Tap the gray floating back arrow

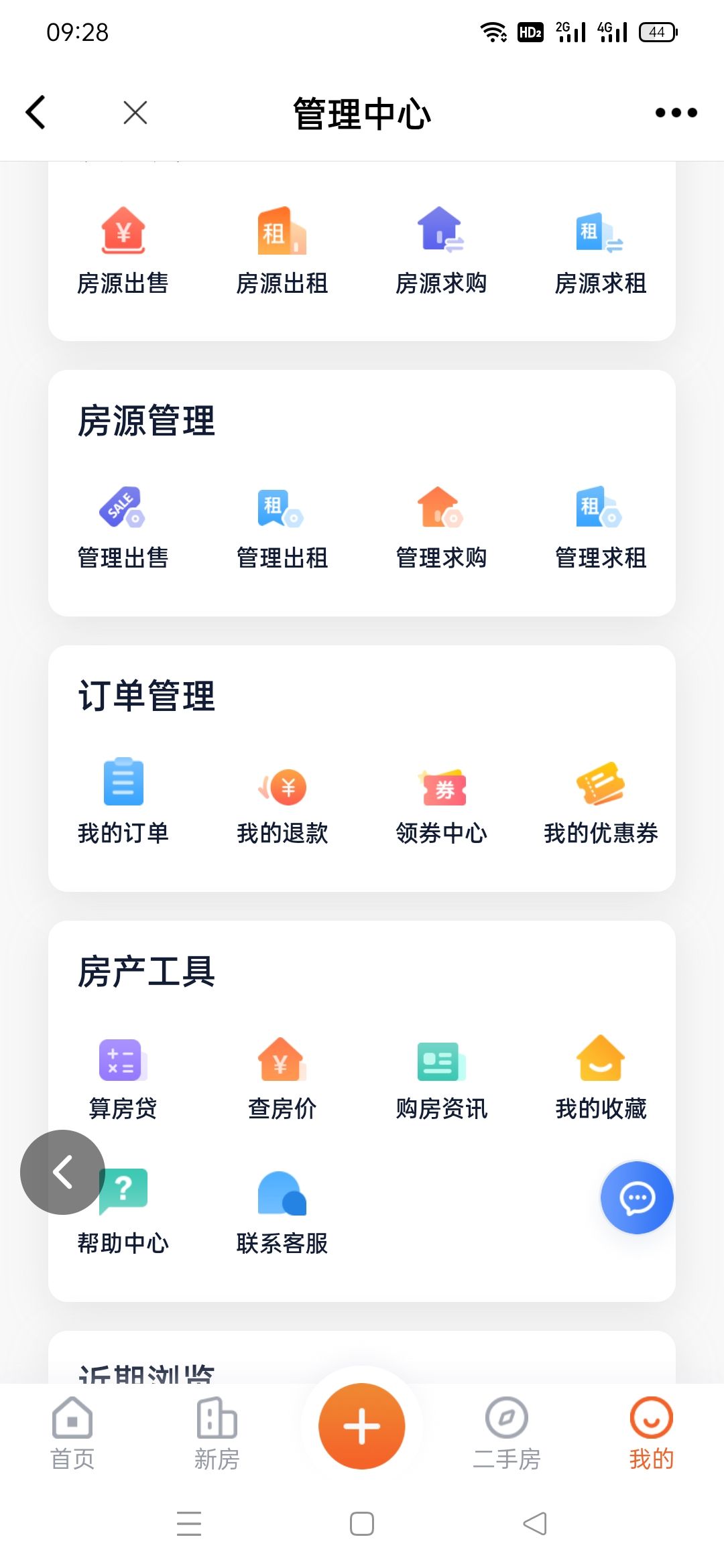point(62,1172)
